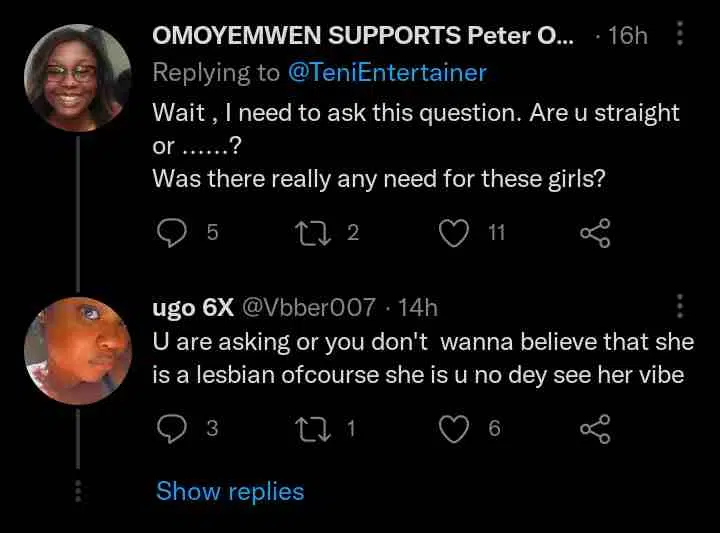Open overflow menu on OMOYEMWEN's tweet
Screen dimensions: 720x533
[x=680, y=35]
